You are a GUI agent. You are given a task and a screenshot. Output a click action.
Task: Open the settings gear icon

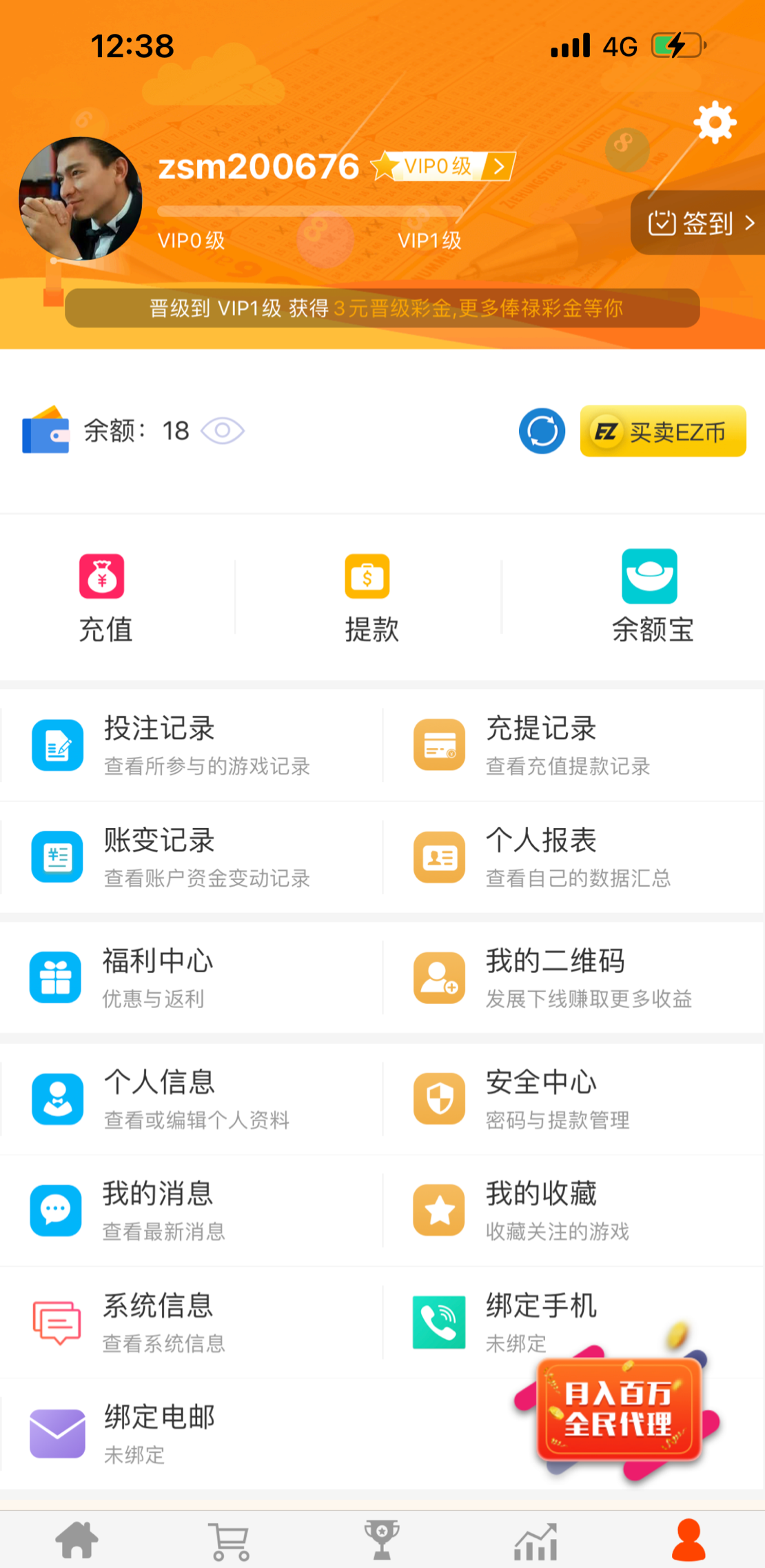[x=715, y=123]
